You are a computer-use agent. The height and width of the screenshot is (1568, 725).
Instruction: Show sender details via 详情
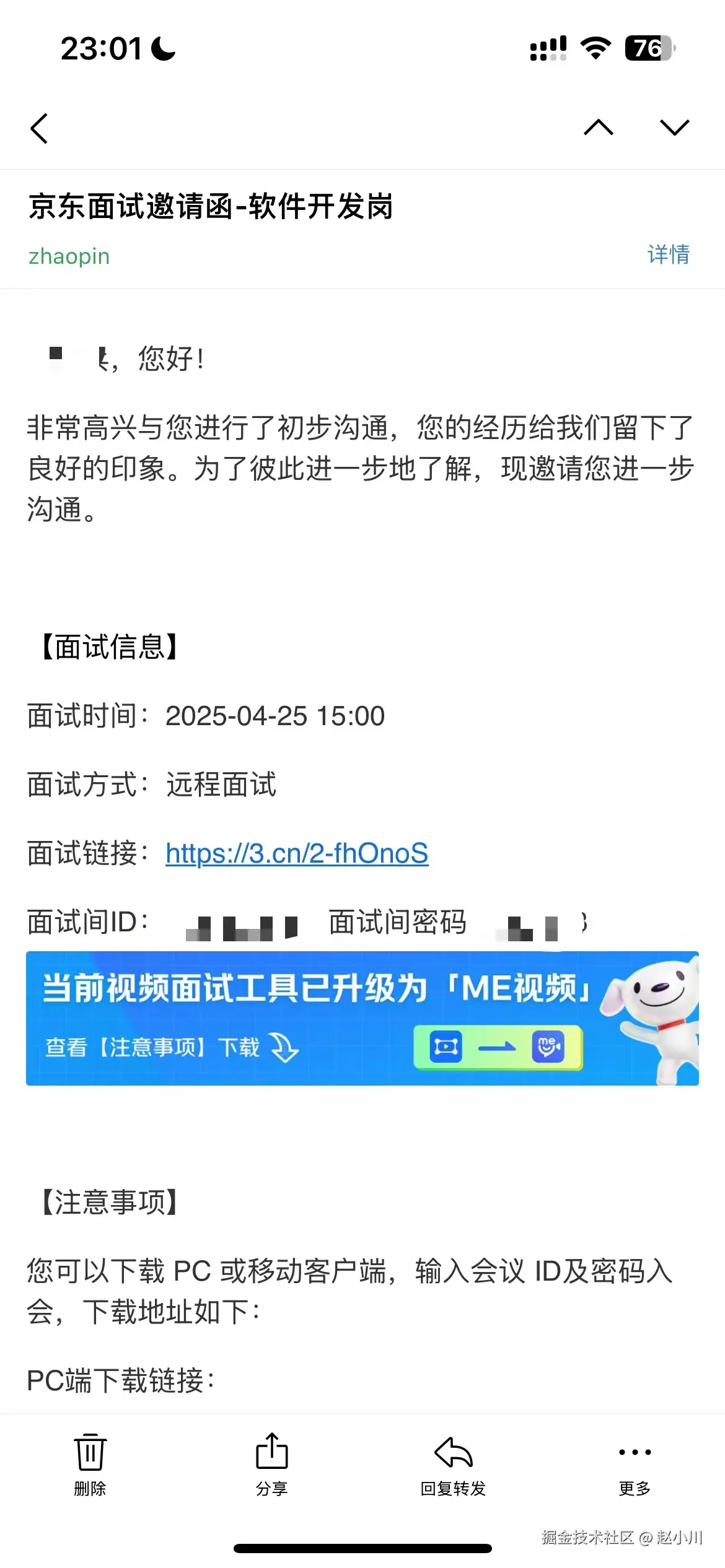668,255
